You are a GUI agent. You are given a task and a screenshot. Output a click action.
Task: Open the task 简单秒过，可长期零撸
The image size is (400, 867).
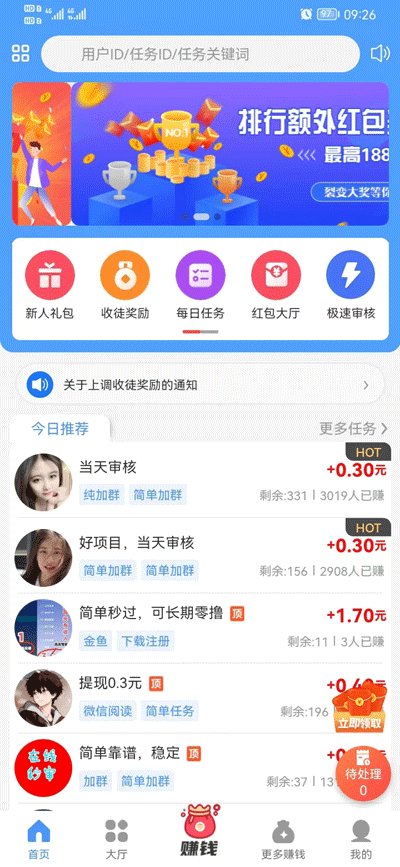click(200, 628)
